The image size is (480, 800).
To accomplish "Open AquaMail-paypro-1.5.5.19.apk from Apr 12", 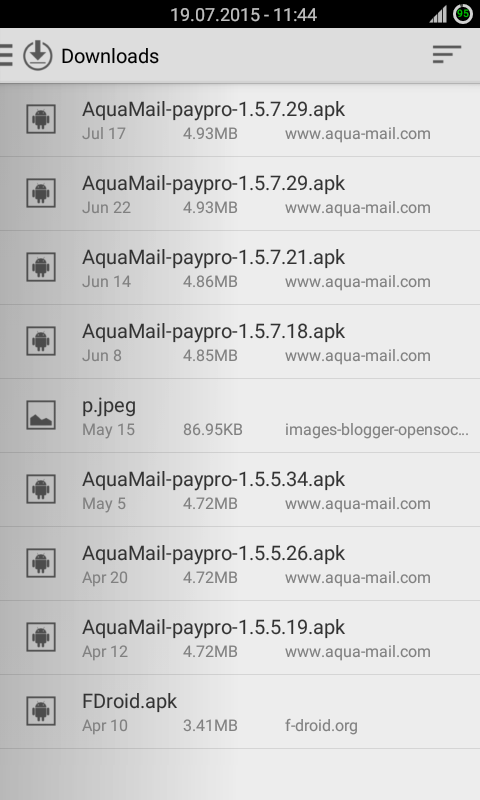I will [240, 638].
